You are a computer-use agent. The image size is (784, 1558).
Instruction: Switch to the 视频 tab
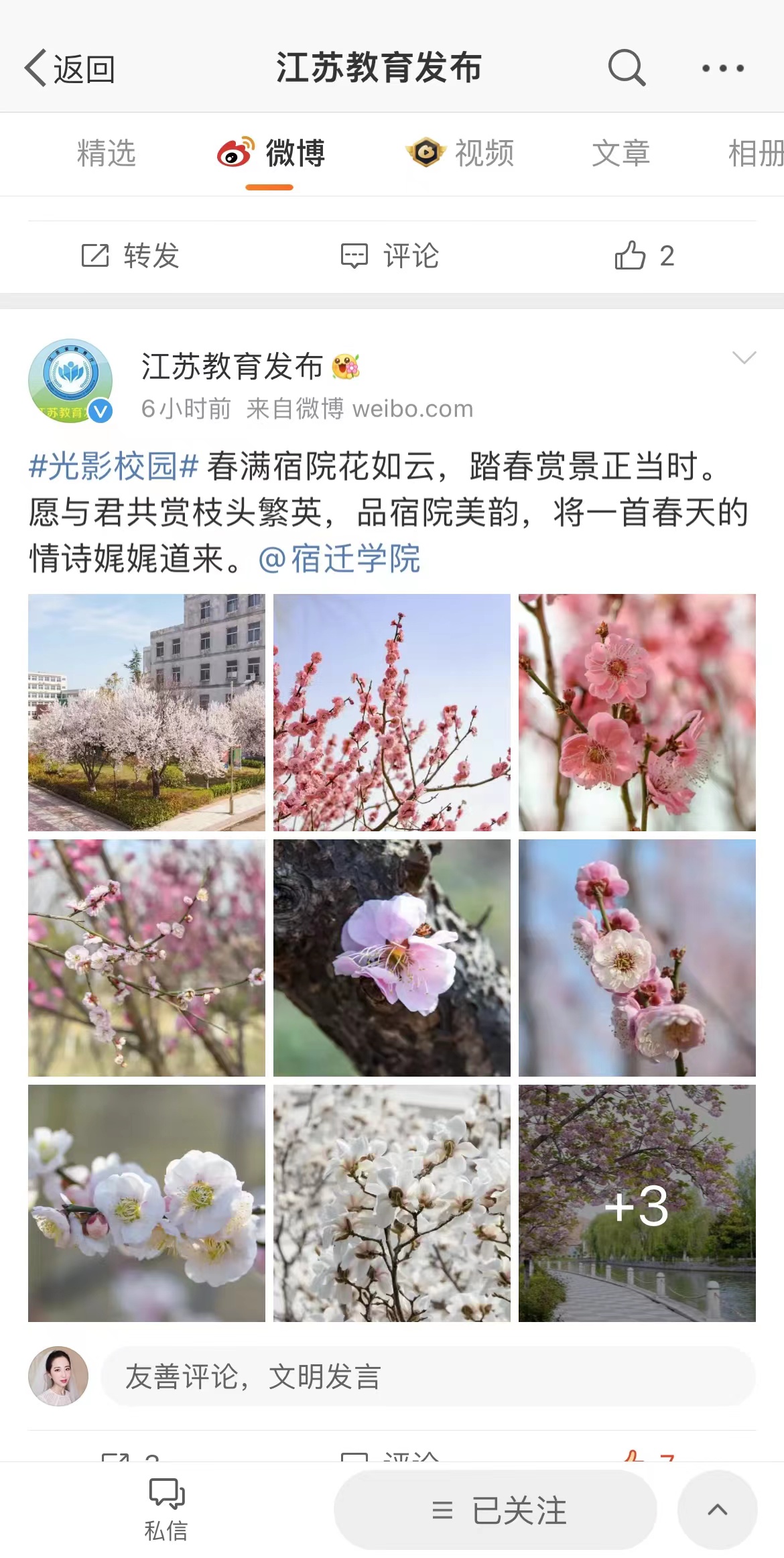pos(461,154)
